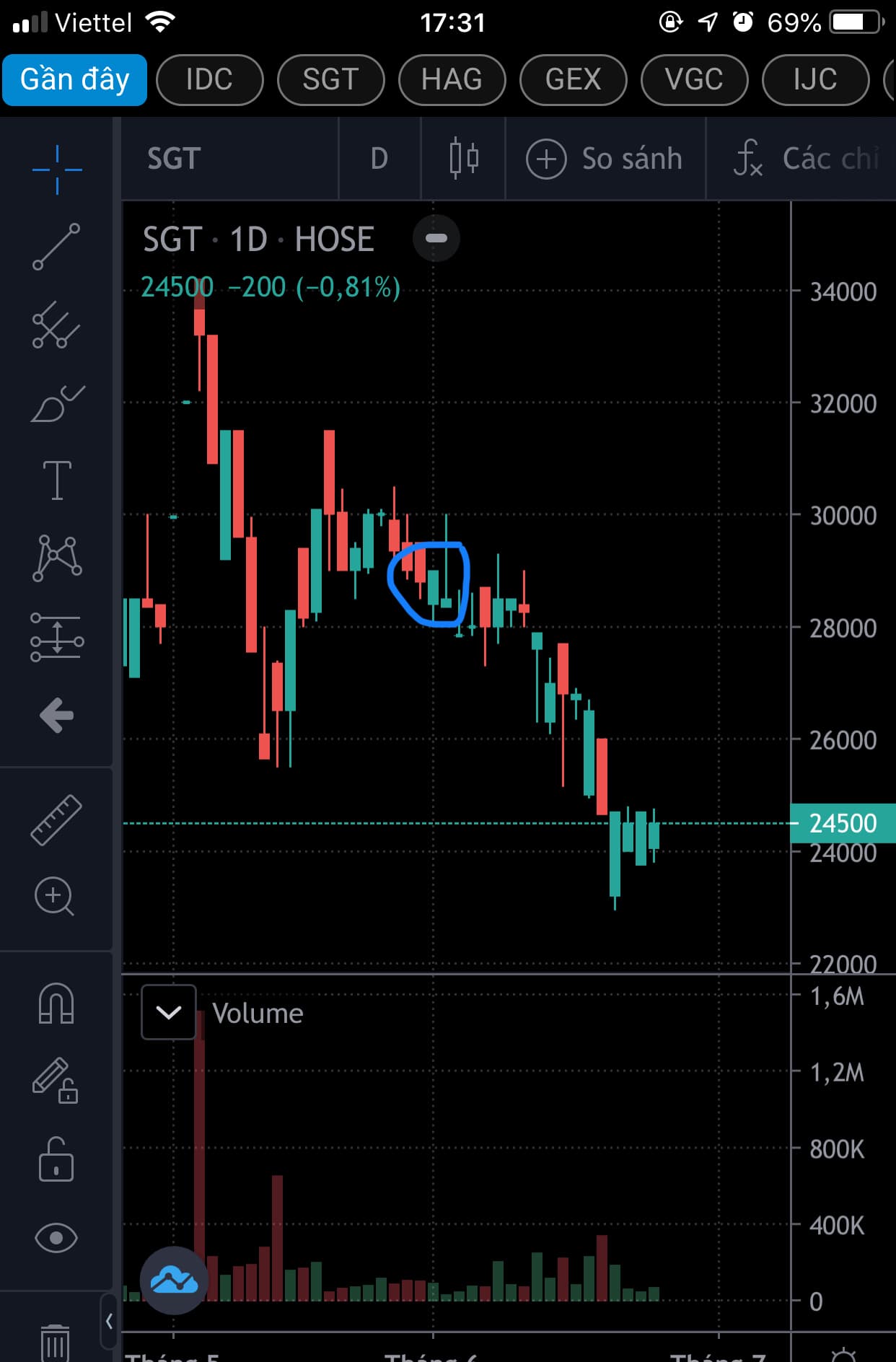Activate the zoom in tool
This screenshot has height=1362, width=896.
[x=55, y=897]
